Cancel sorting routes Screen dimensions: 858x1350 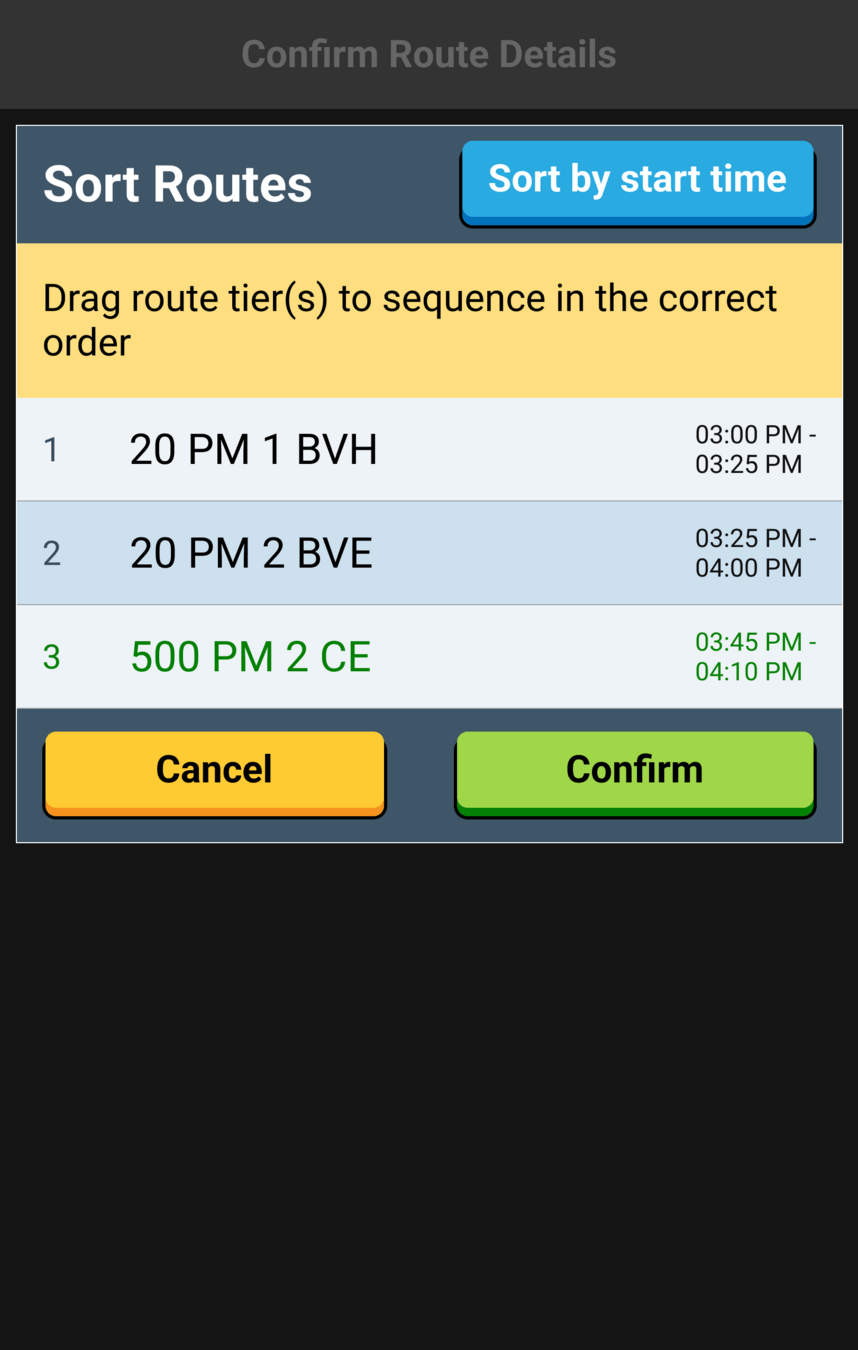214,774
